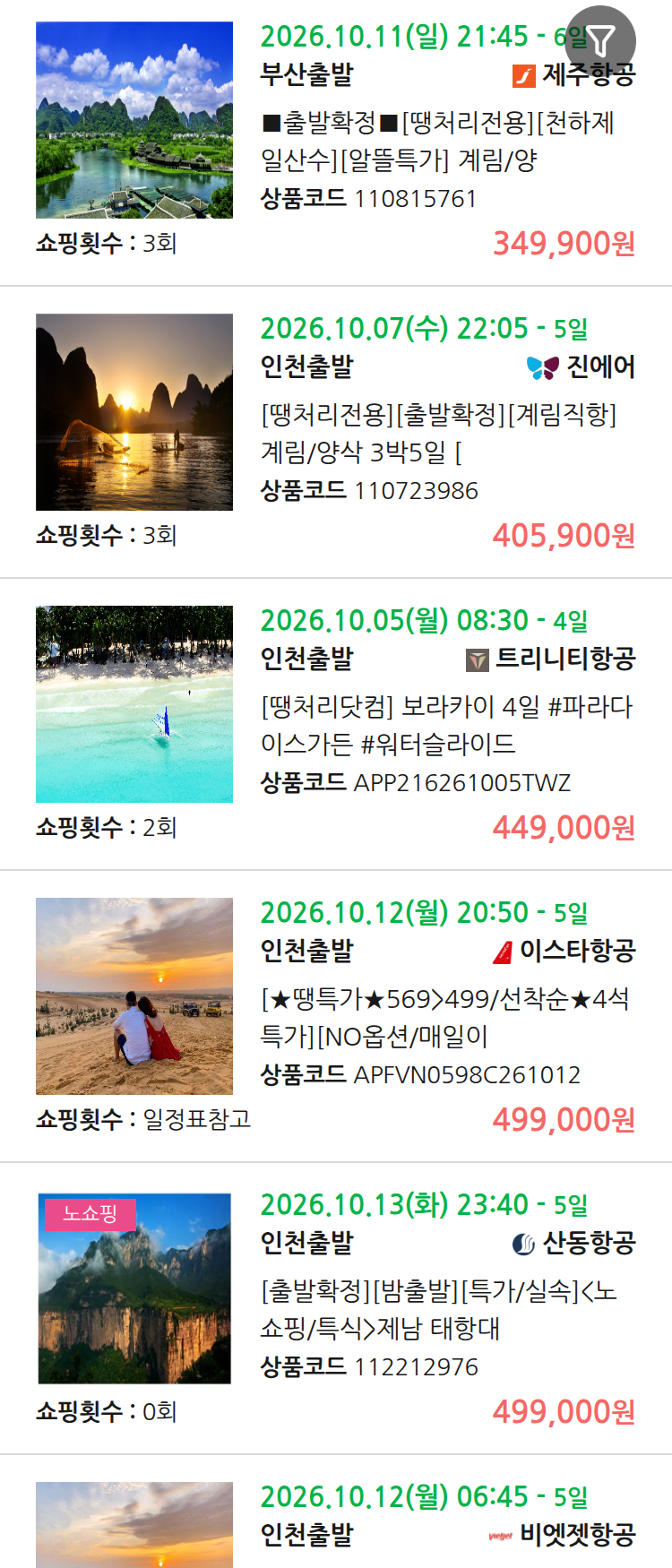Open the Vietjet Air 06:45 departure package
The width and height of the screenshot is (672, 1568).
(x=336, y=1512)
